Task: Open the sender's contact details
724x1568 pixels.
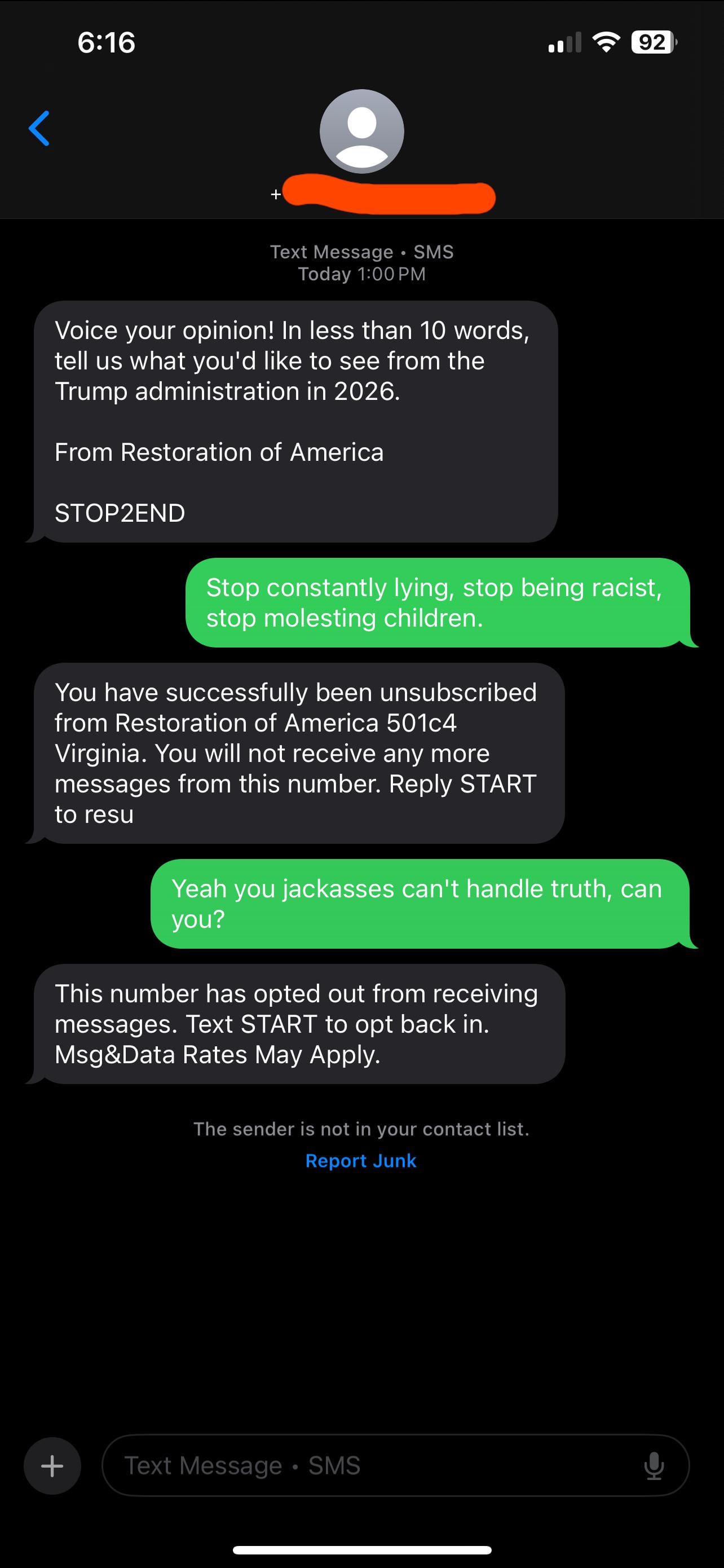Action: (x=362, y=132)
